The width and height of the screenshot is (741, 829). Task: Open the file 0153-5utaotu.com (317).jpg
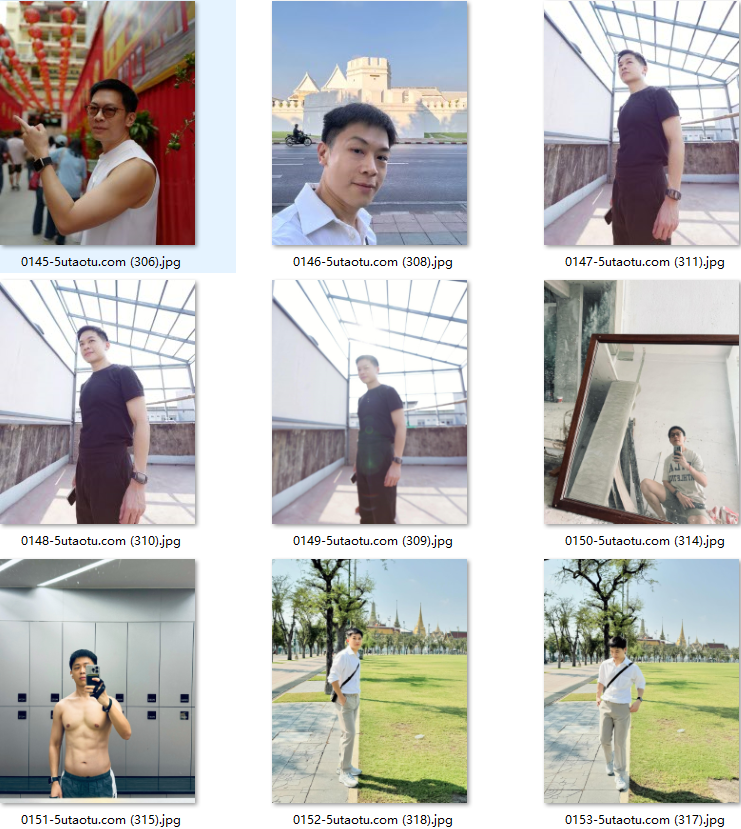(x=642, y=681)
